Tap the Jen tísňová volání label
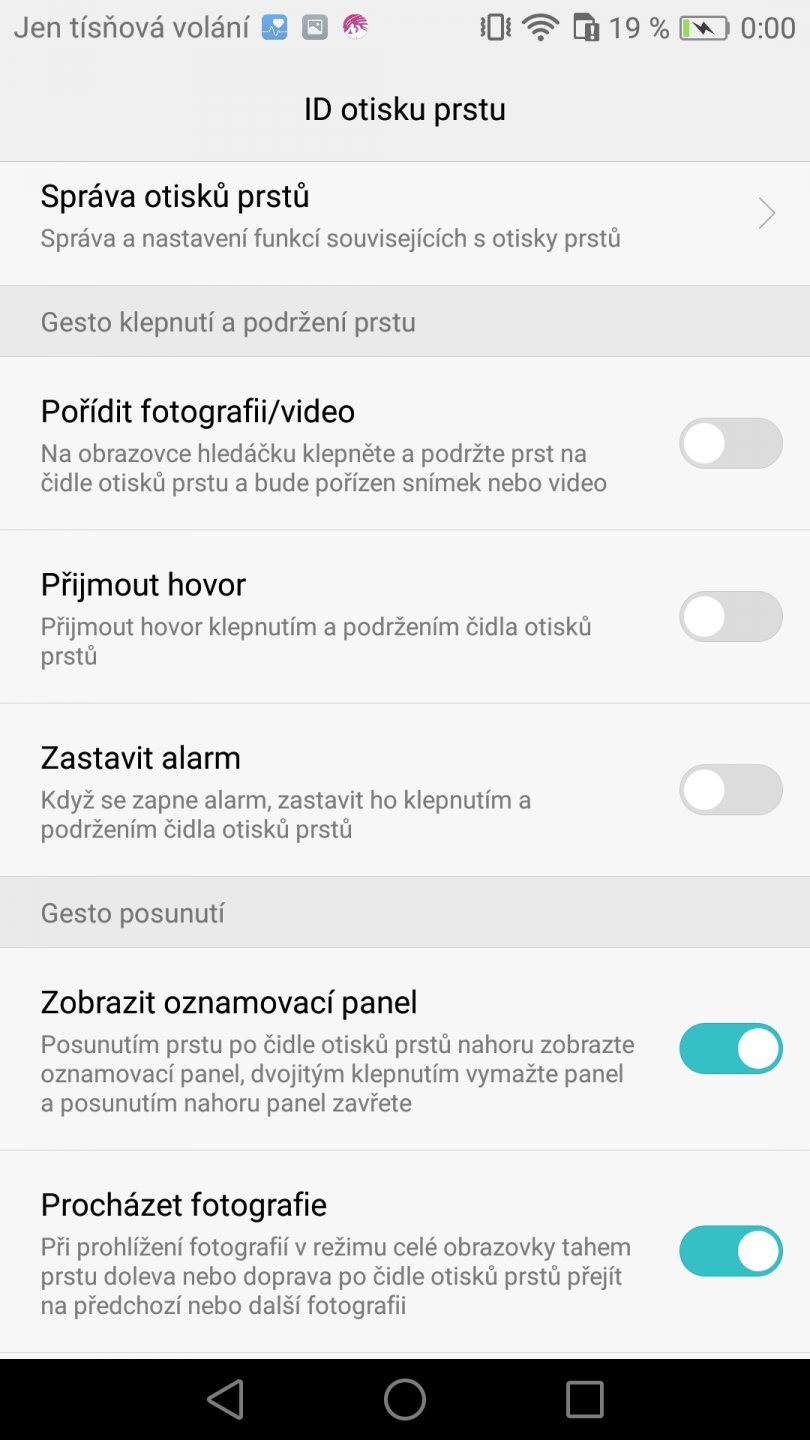810x1440 pixels. pos(132,27)
